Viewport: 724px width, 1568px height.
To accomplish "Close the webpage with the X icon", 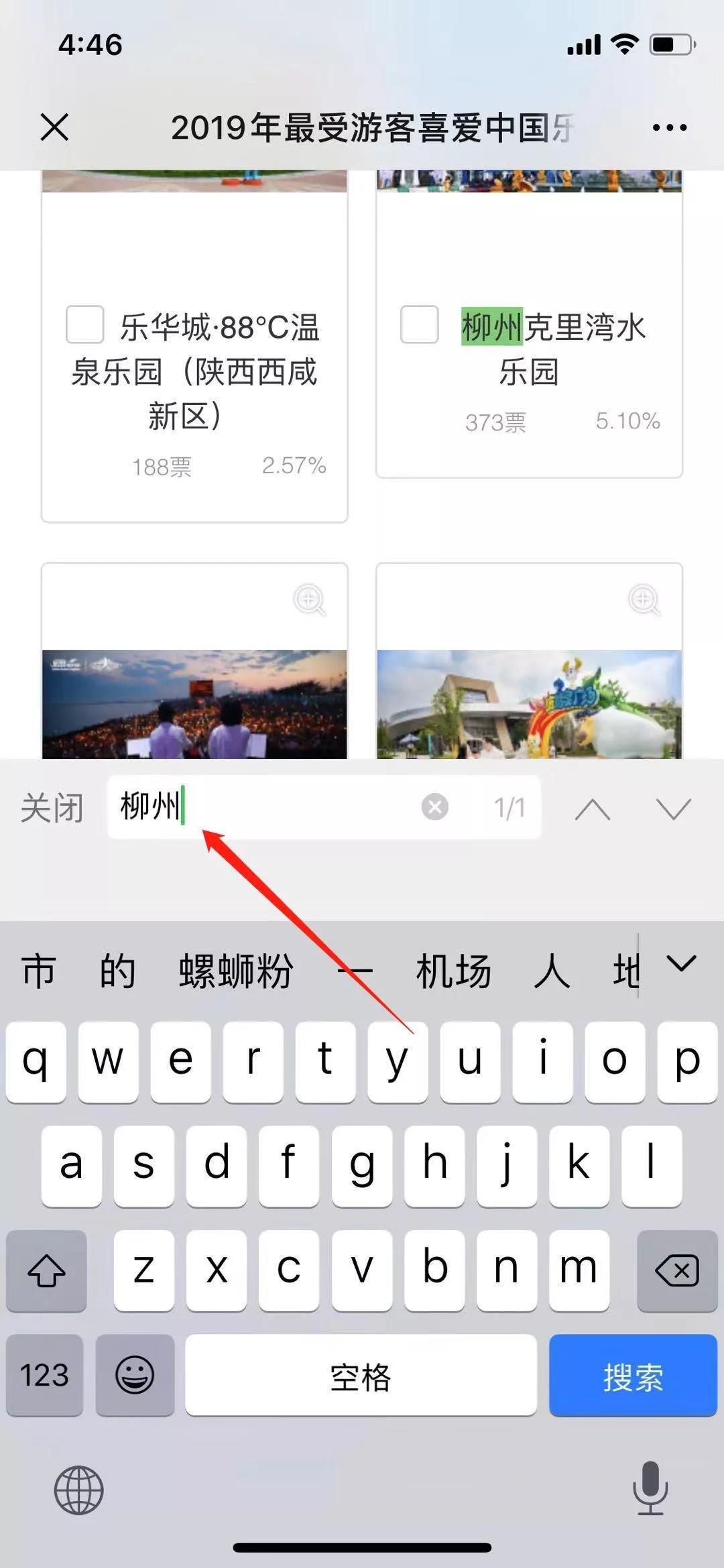I will click(x=54, y=127).
